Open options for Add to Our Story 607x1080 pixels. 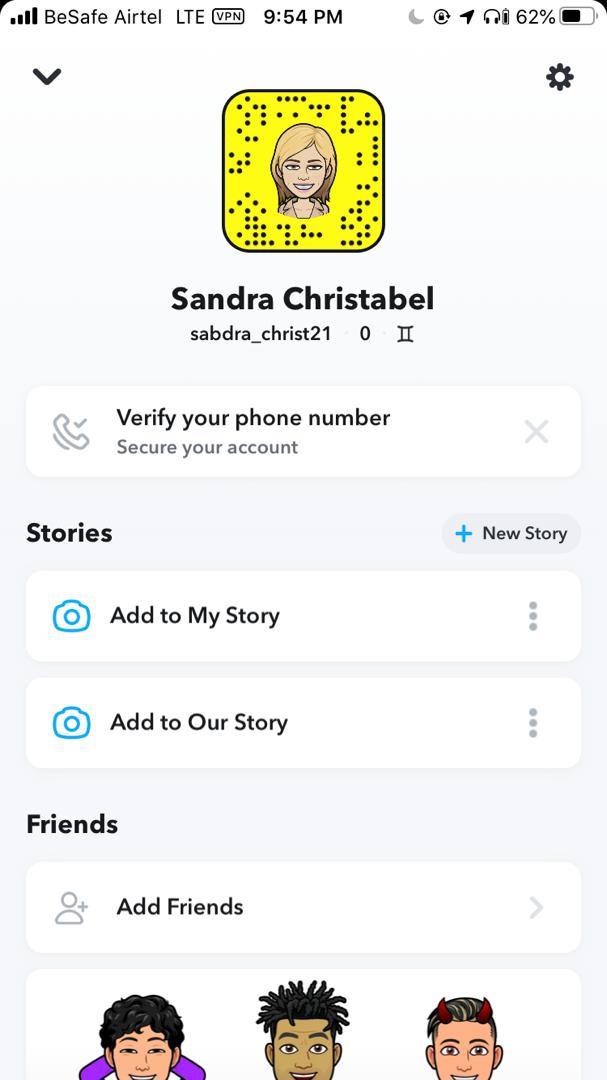click(533, 723)
